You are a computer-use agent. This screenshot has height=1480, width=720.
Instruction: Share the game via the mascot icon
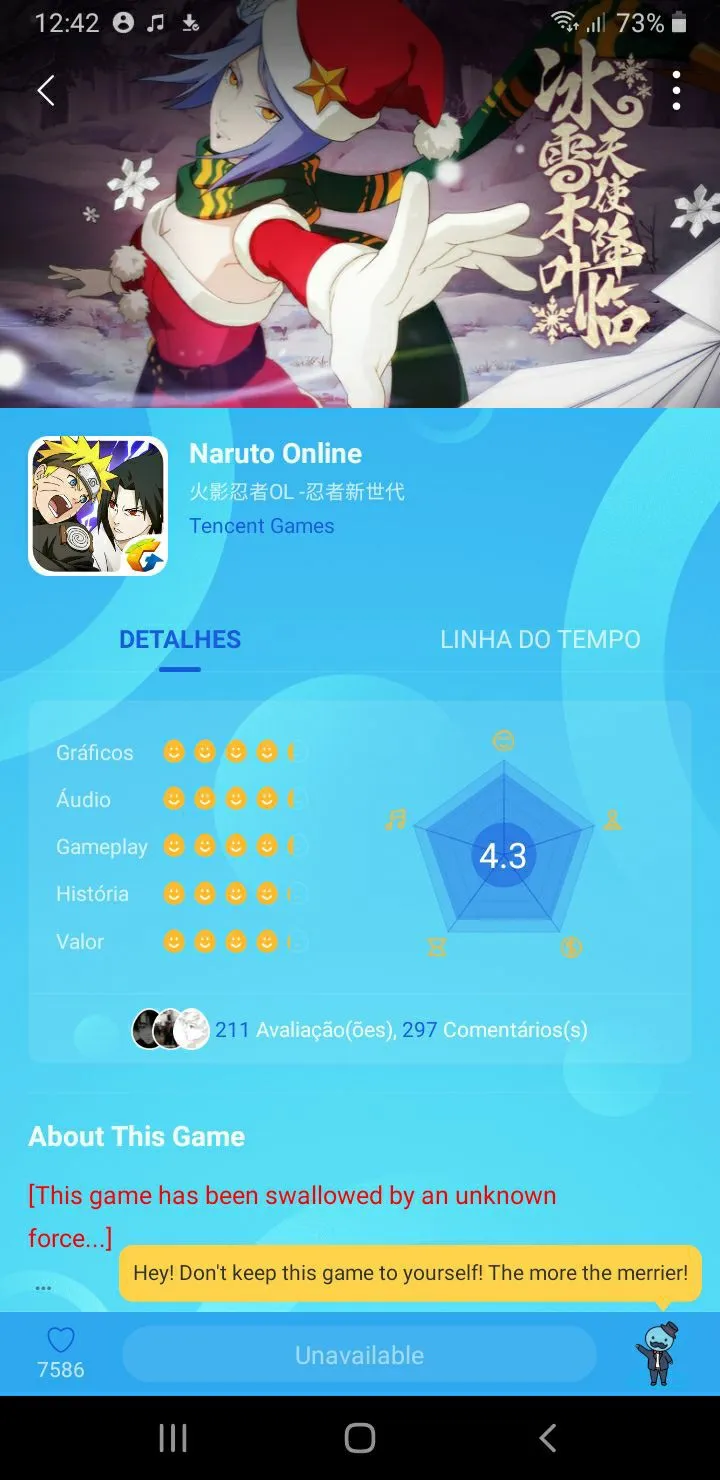click(x=657, y=1353)
